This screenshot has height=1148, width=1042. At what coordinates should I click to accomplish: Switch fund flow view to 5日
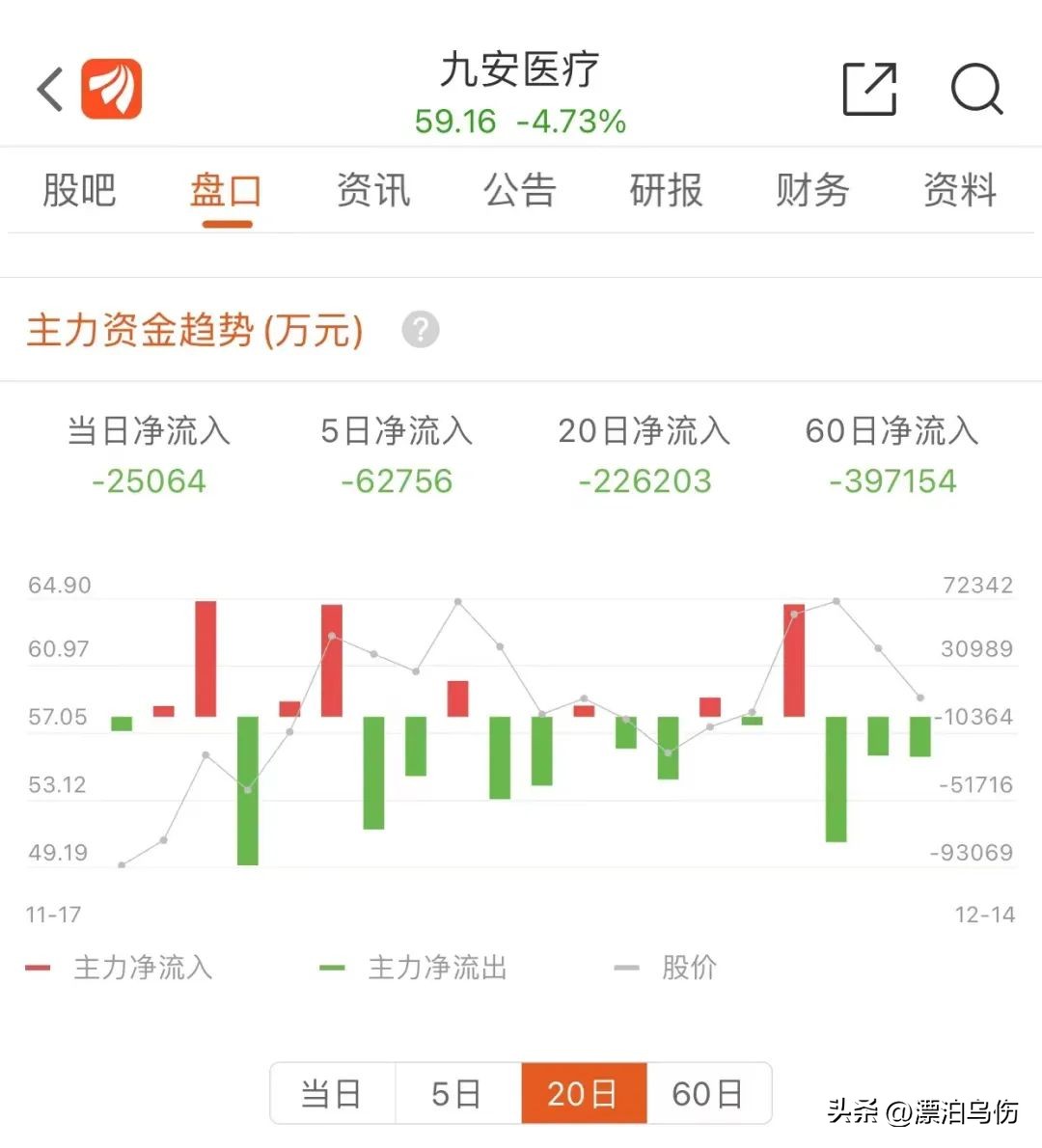click(456, 1093)
